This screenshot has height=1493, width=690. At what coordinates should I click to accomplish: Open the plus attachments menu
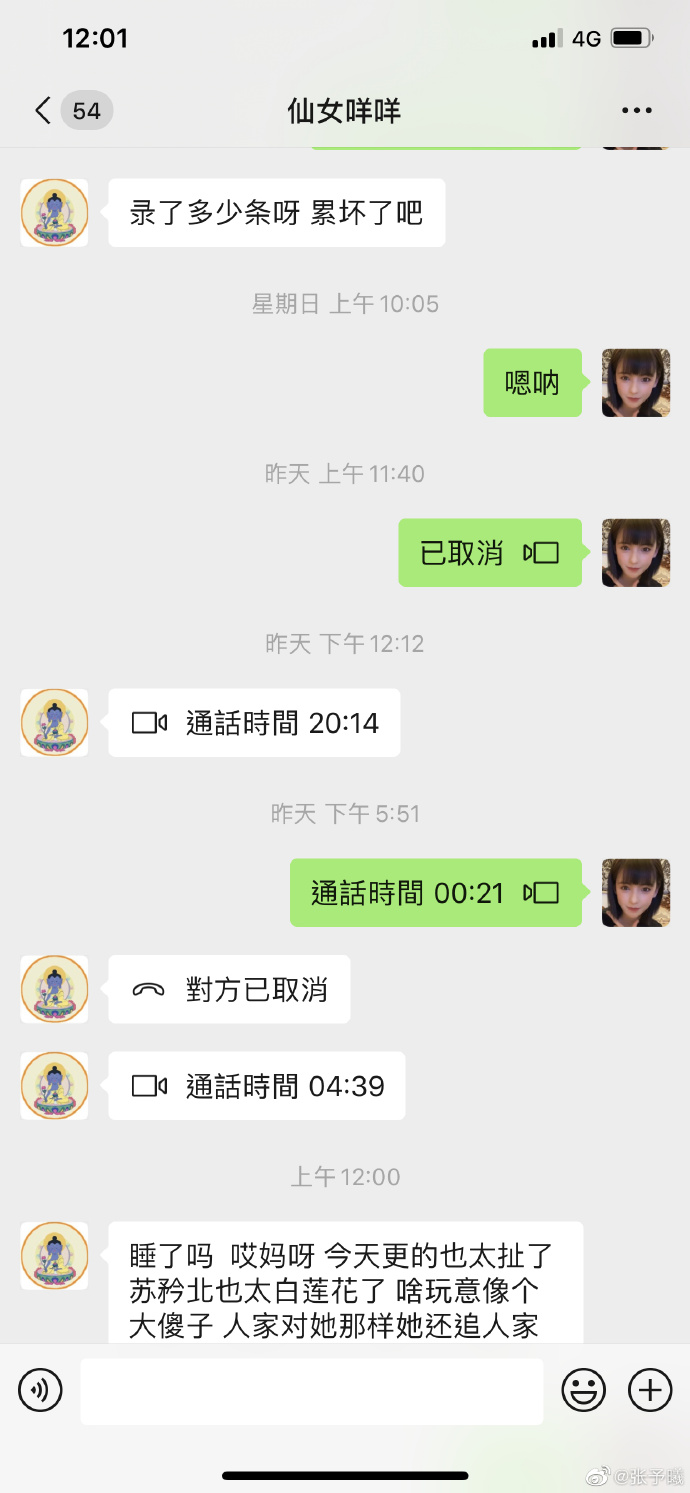(650, 1390)
